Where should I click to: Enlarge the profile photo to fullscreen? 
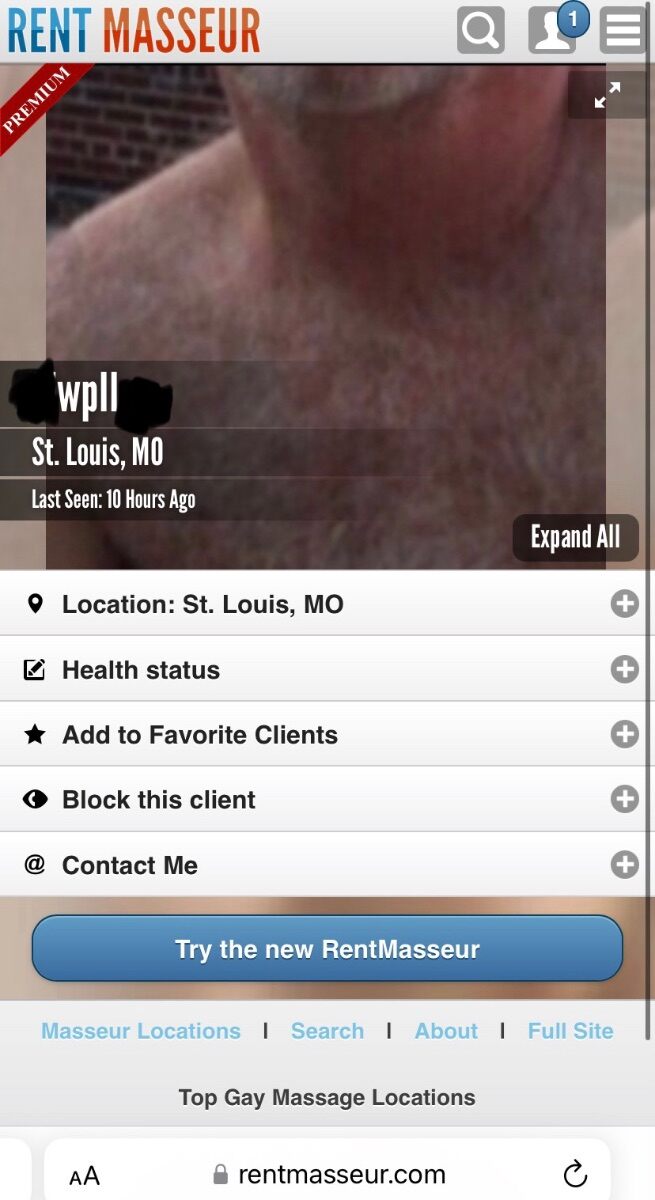(607, 95)
